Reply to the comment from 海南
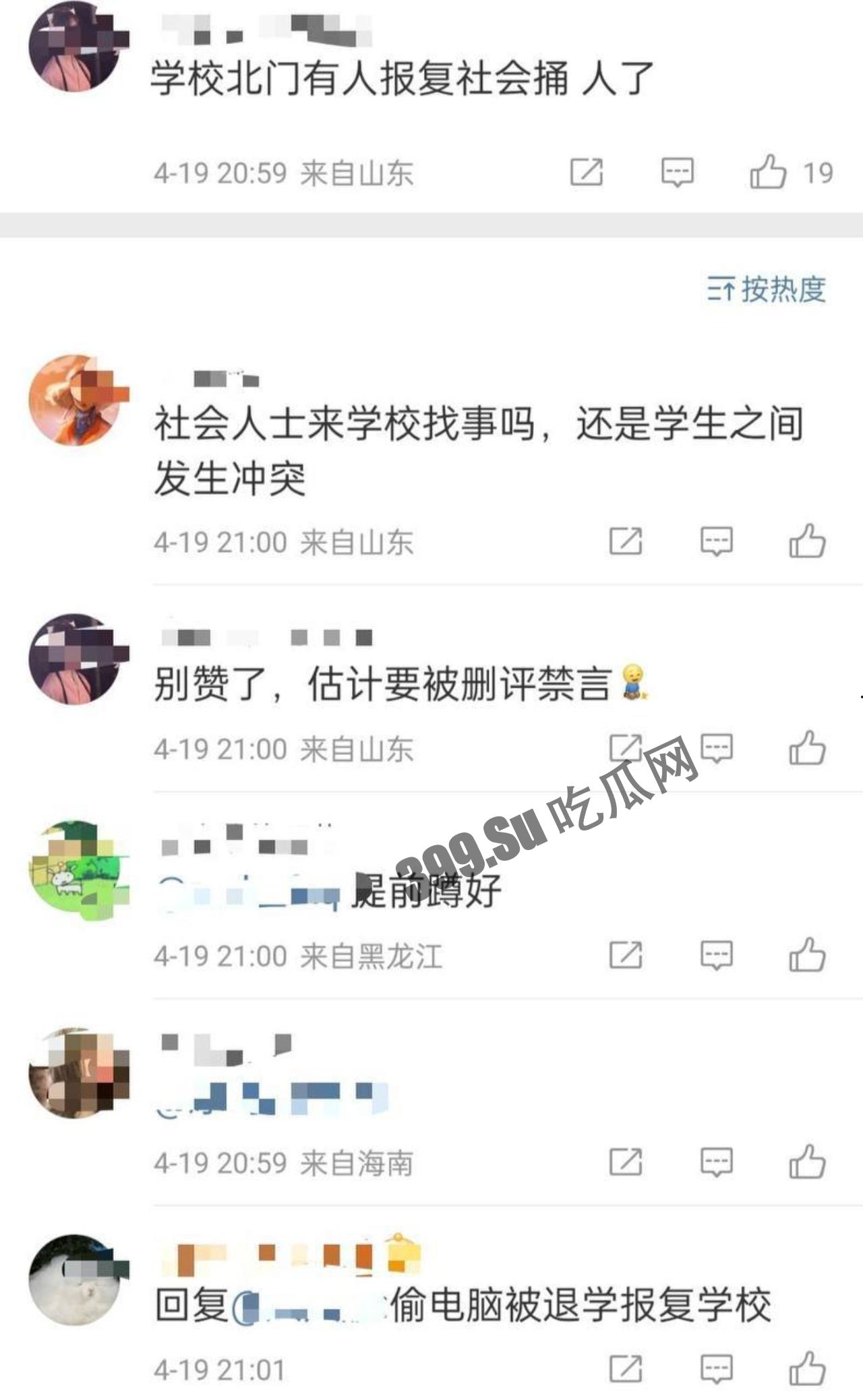 pos(716,1162)
